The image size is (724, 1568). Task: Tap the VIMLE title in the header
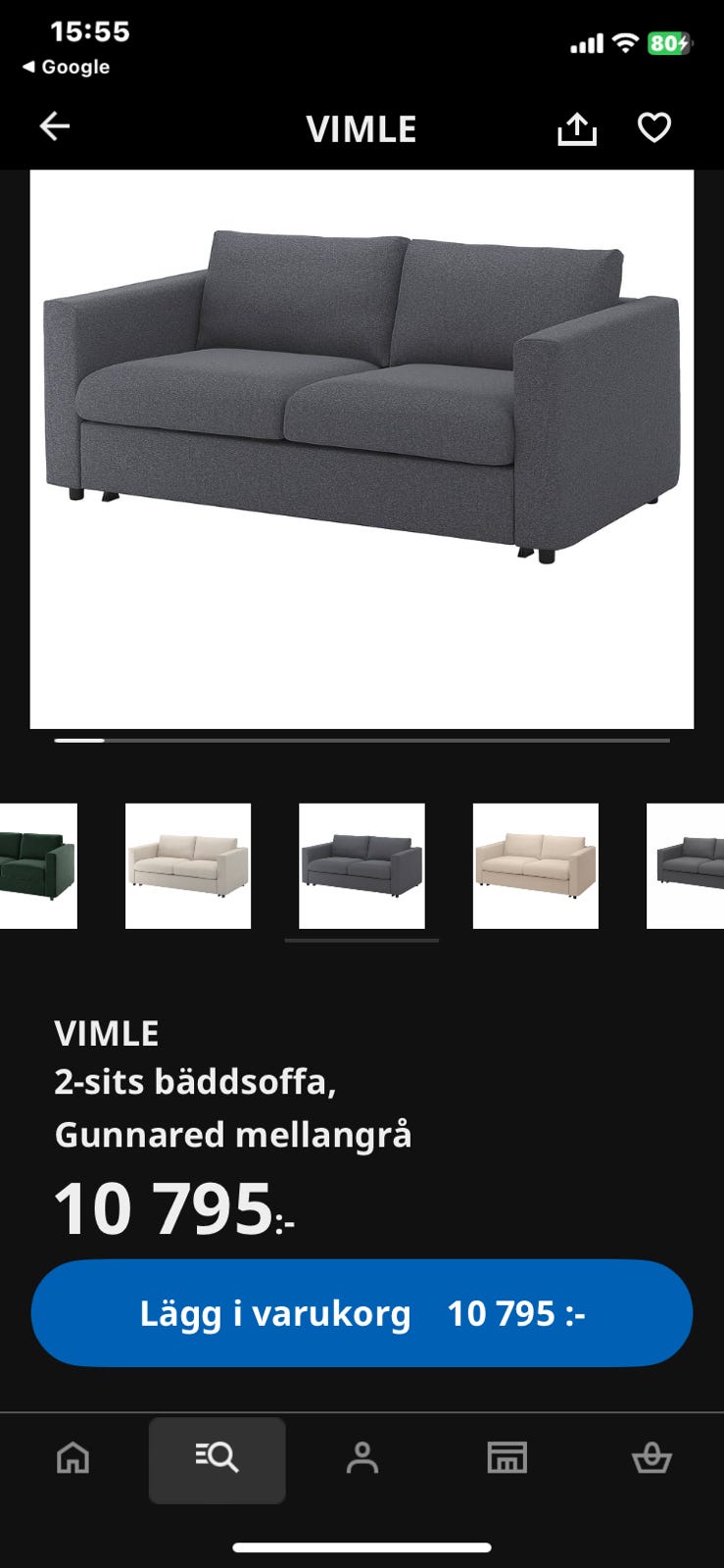pos(362,127)
